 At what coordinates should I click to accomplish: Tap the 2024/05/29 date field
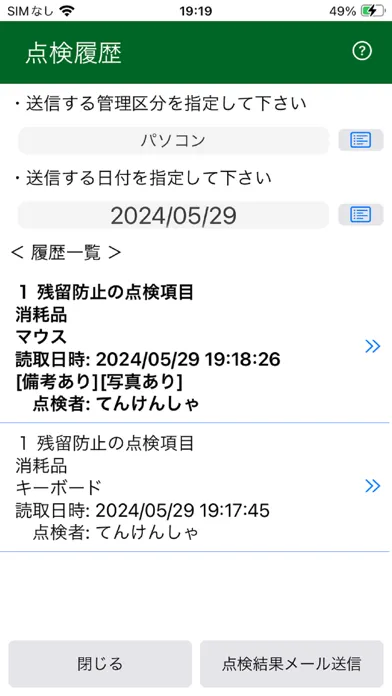(x=173, y=215)
